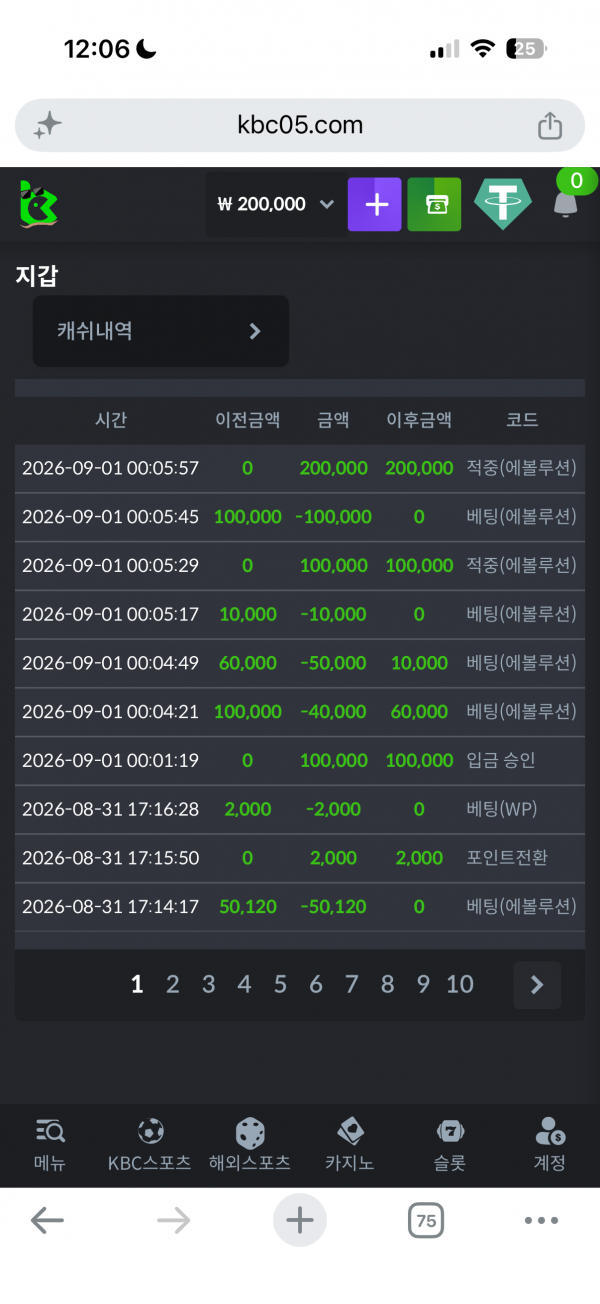
Task: Go back in the browser
Action: (x=47, y=1220)
